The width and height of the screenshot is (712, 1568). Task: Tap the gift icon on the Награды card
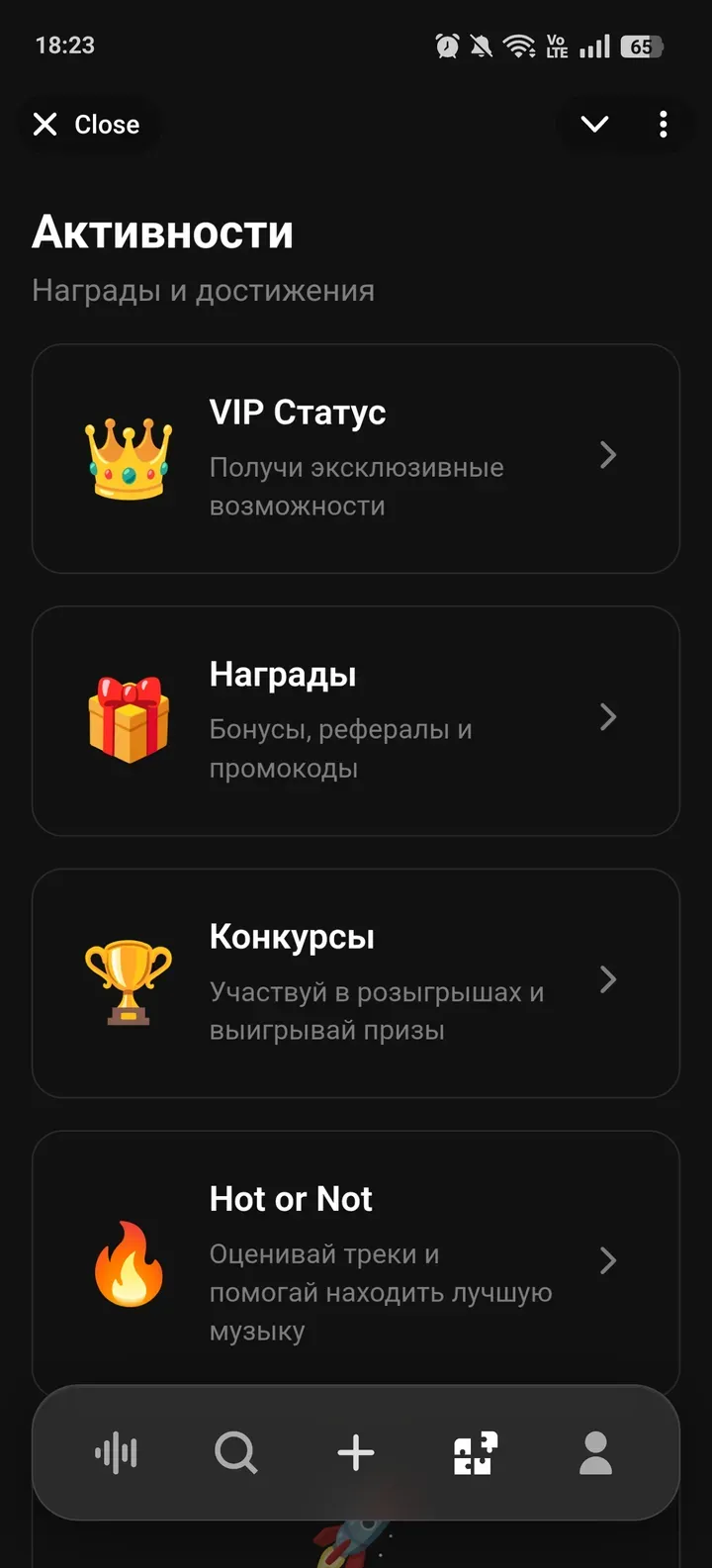pos(128,719)
